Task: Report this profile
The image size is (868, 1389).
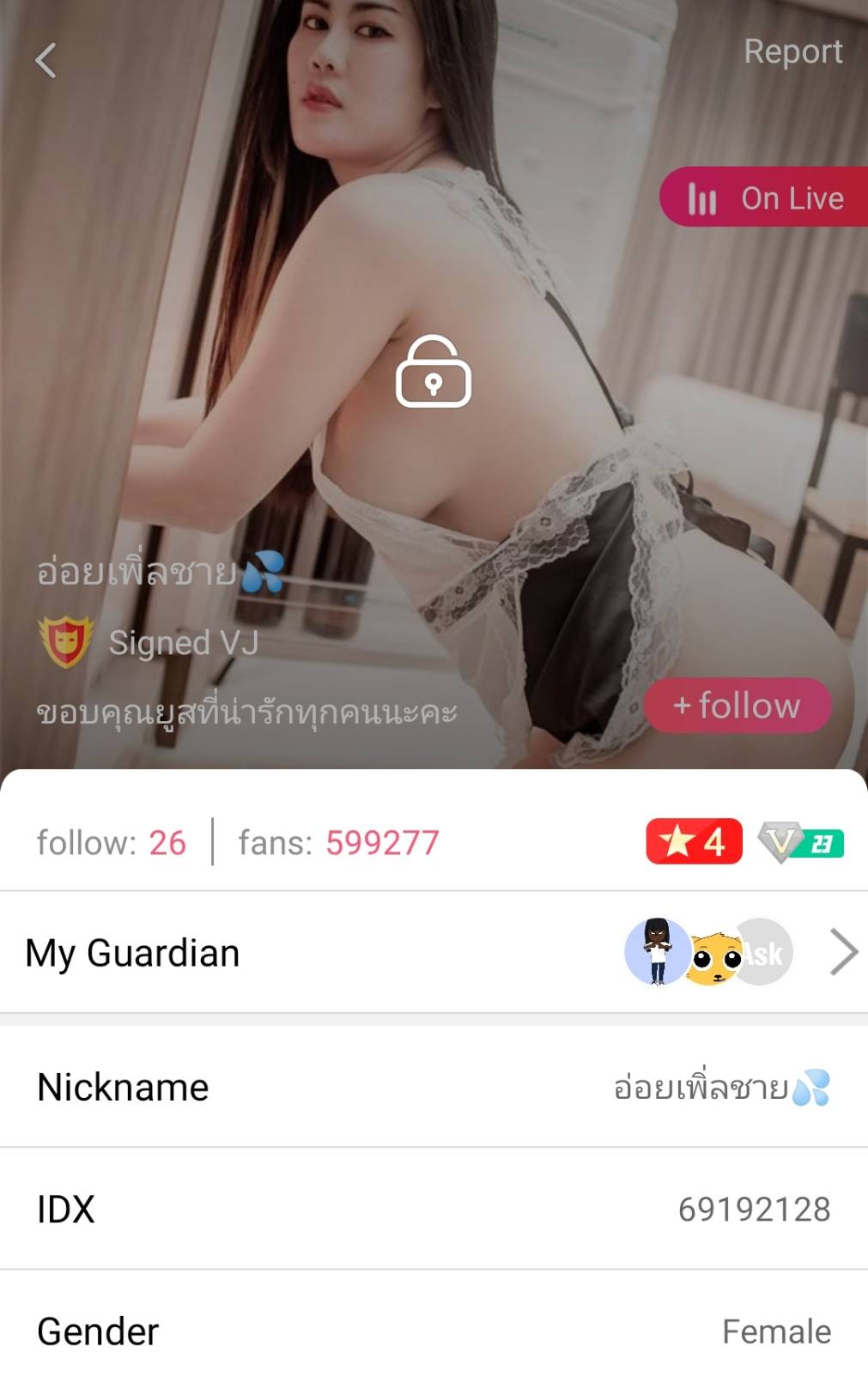Action: pos(792,52)
